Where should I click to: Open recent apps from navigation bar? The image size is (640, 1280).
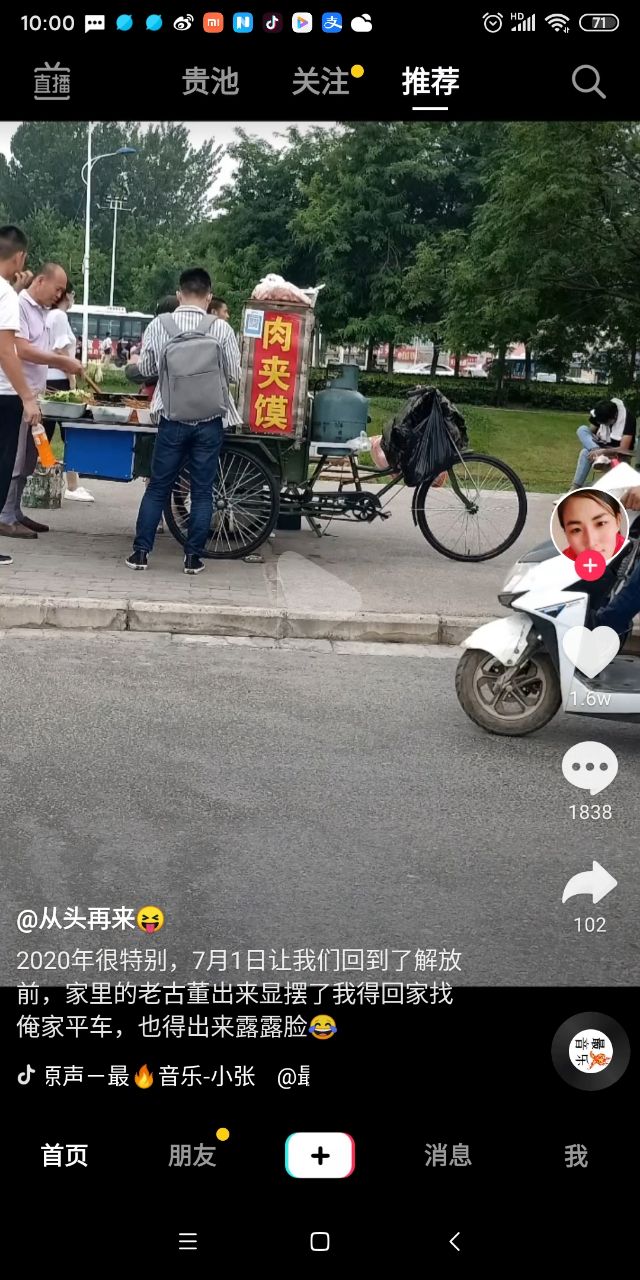[187, 1241]
